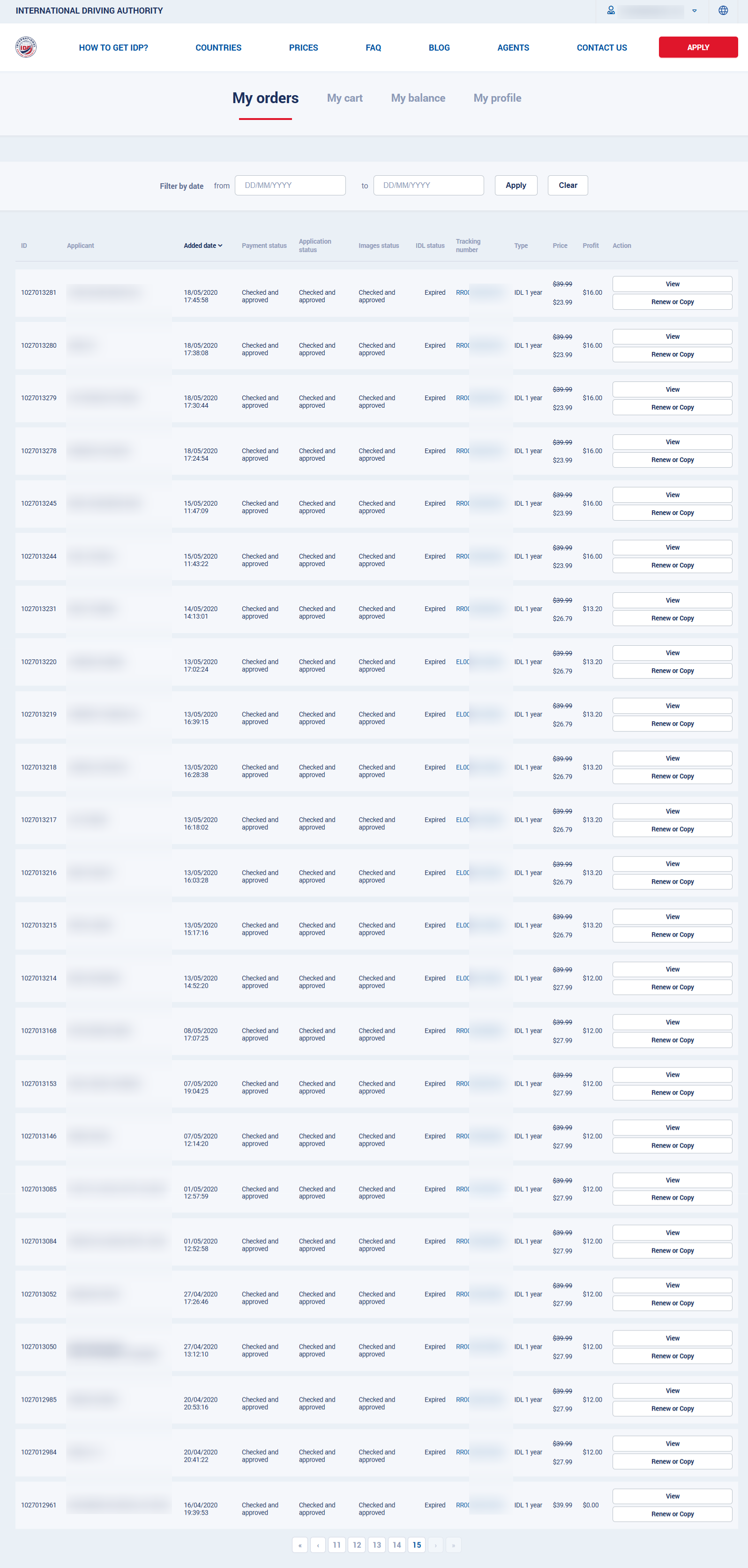Go to the COUNTRIES page

pyautogui.click(x=218, y=47)
